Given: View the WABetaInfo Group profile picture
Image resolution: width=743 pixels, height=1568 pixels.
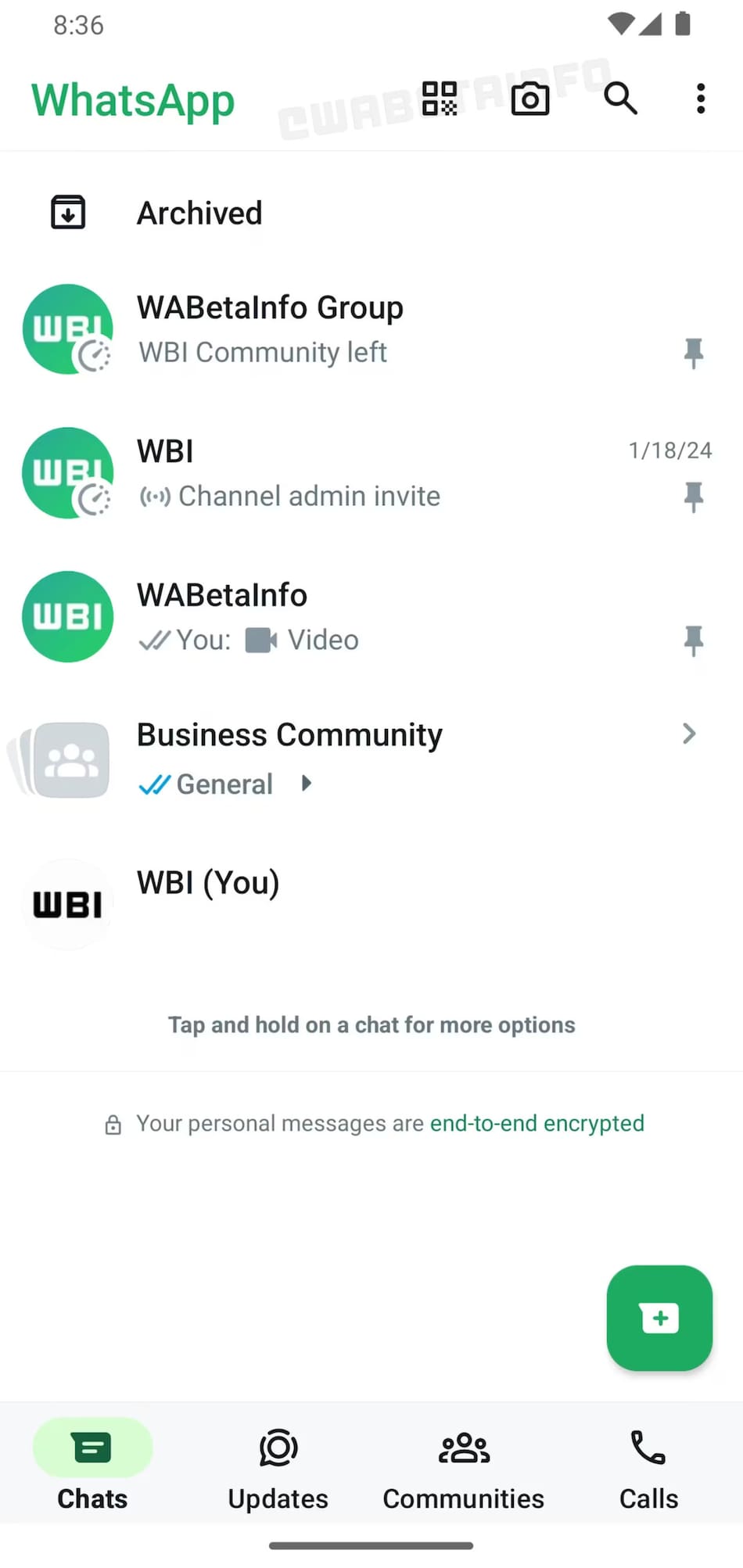Looking at the screenshot, I should pyautogui.click(x=67, y=328).
